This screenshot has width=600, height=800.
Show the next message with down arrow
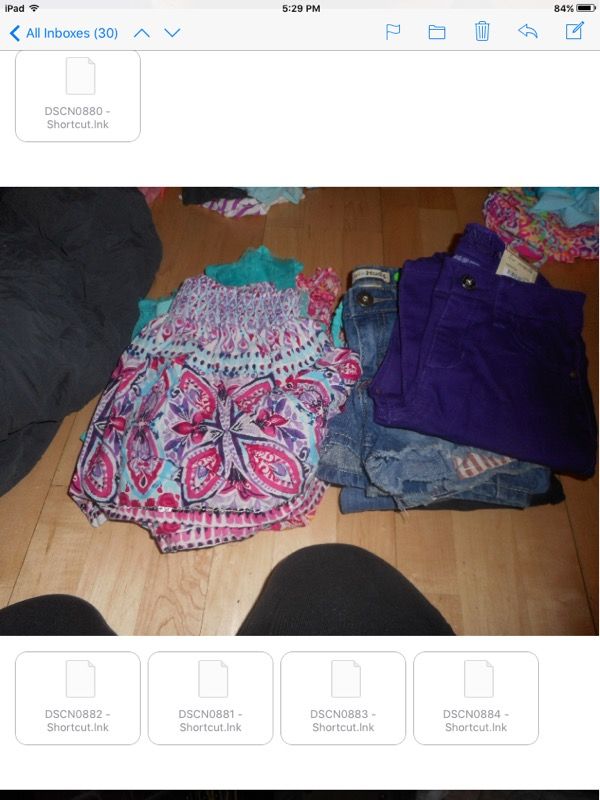172,33
